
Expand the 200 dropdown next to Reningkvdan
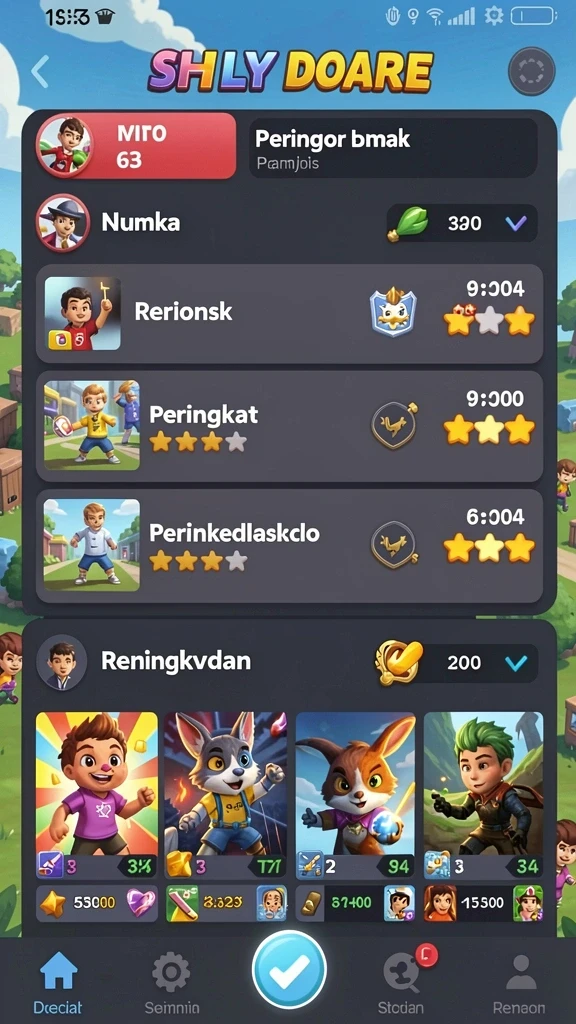pos(457,663)
